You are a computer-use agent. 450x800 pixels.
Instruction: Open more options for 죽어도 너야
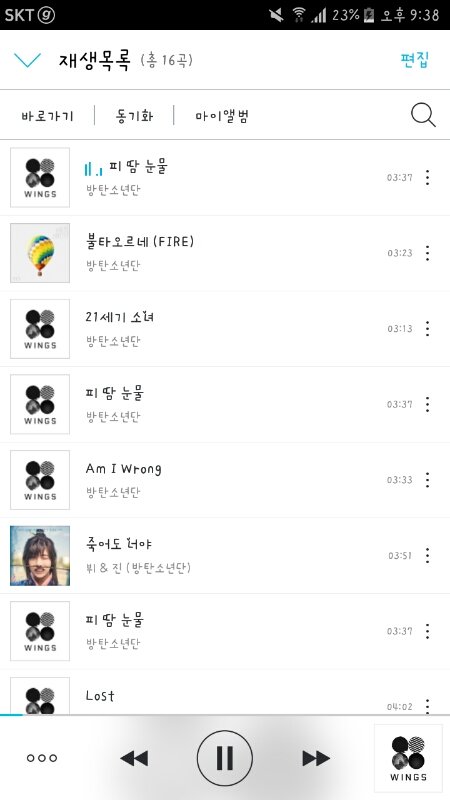tap(427, 555)
